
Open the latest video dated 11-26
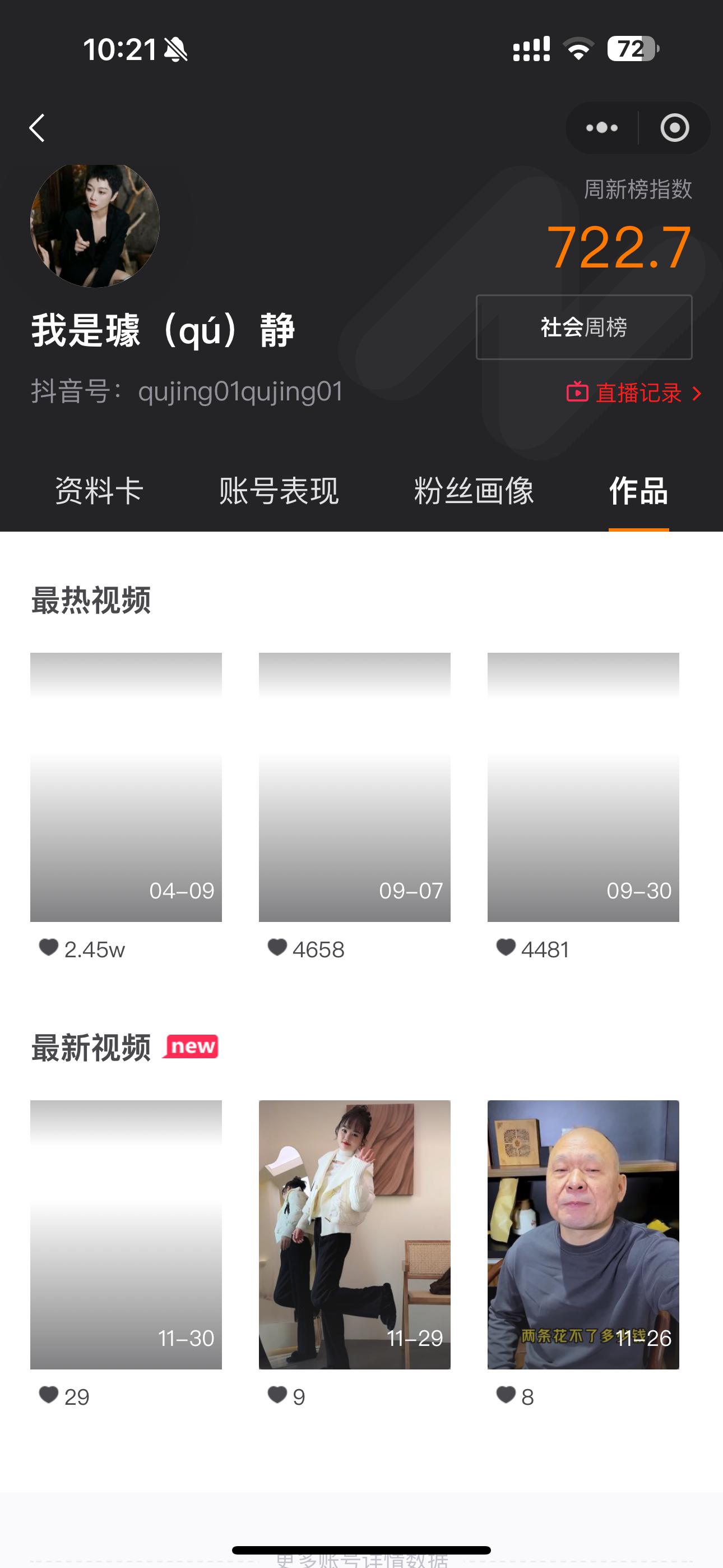(583, 1234)
